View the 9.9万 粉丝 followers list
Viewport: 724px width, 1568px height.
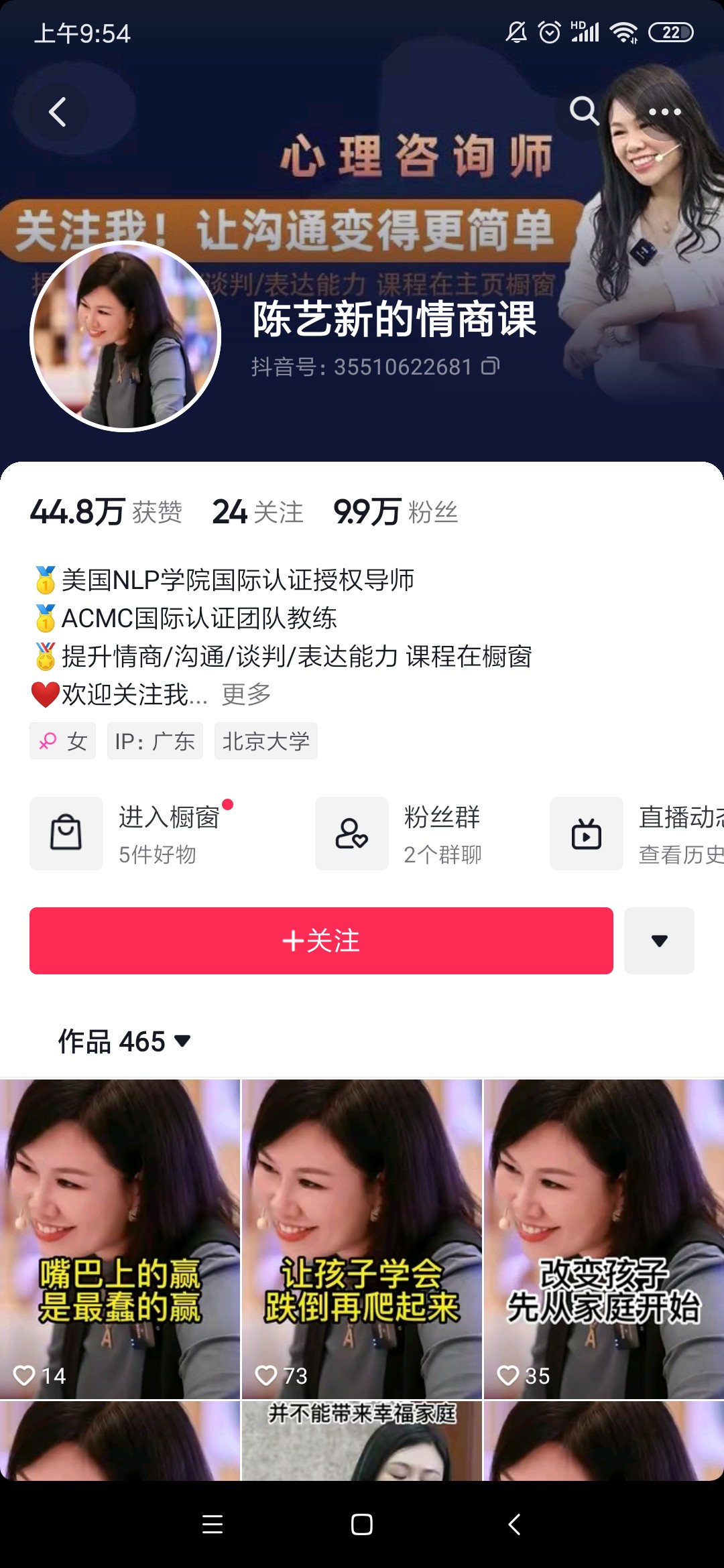click(x=396, y=512)
